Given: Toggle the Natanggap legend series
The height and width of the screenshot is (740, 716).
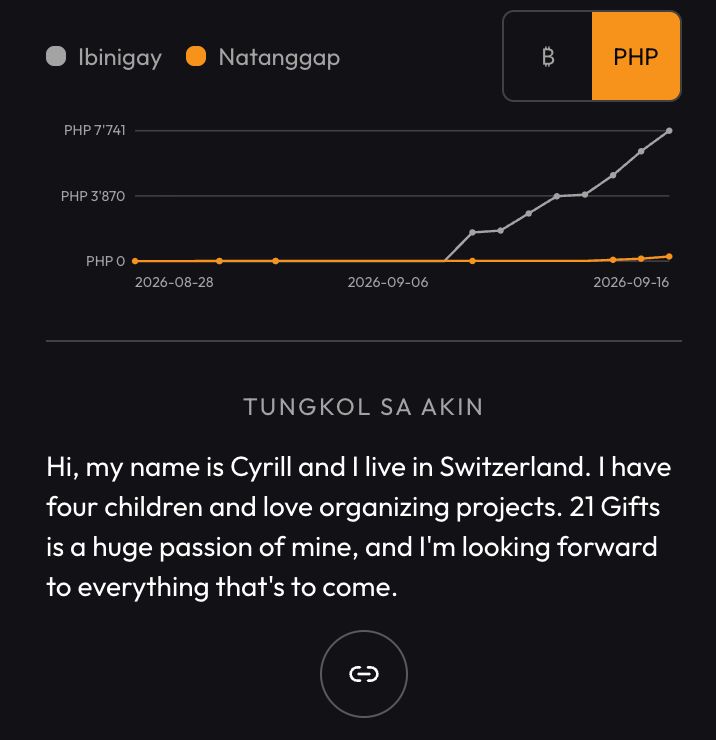Looking at the screenshot, I should pos(262,57).
